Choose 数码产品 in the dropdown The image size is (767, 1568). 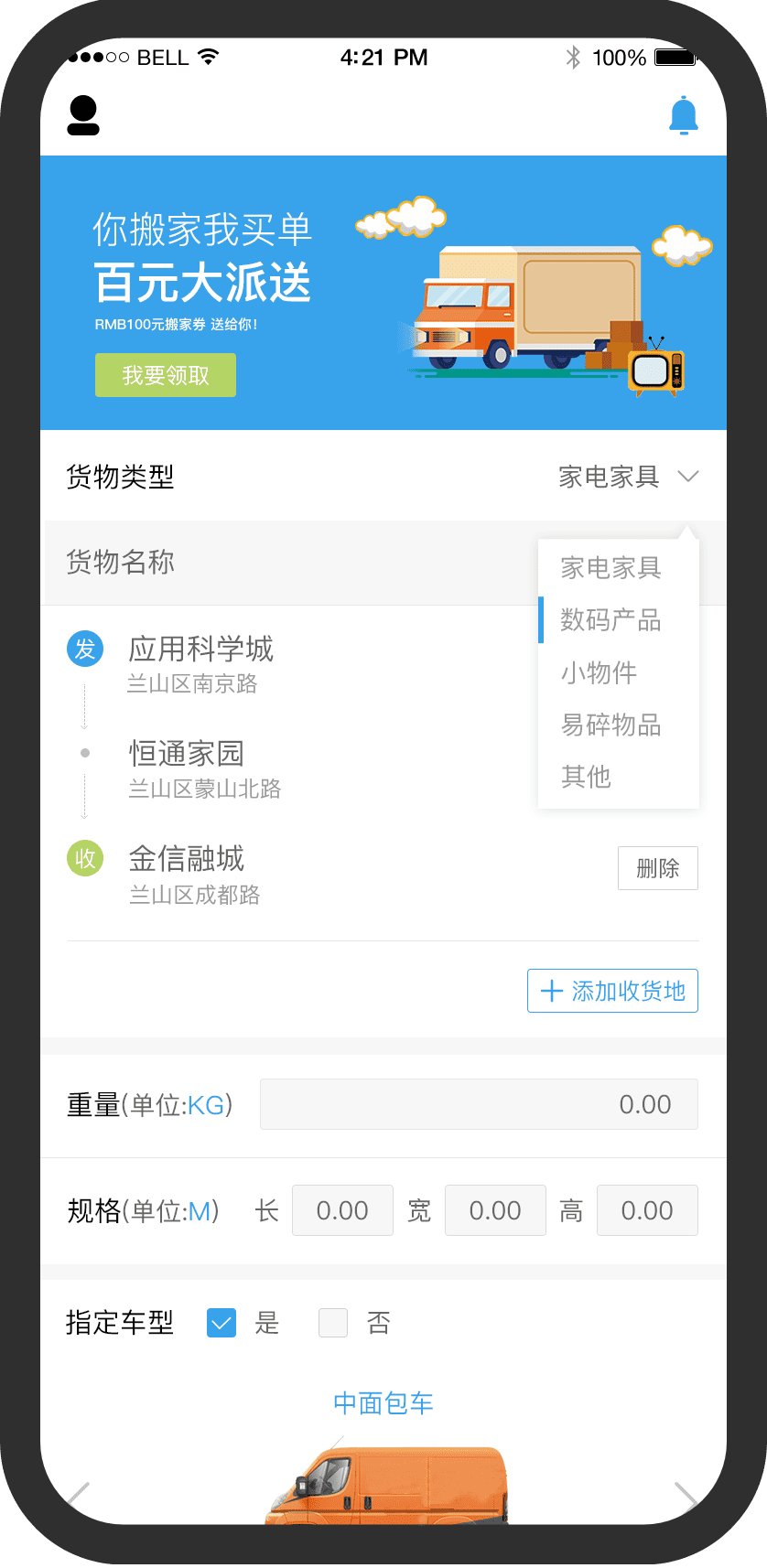tap(610, 620)
